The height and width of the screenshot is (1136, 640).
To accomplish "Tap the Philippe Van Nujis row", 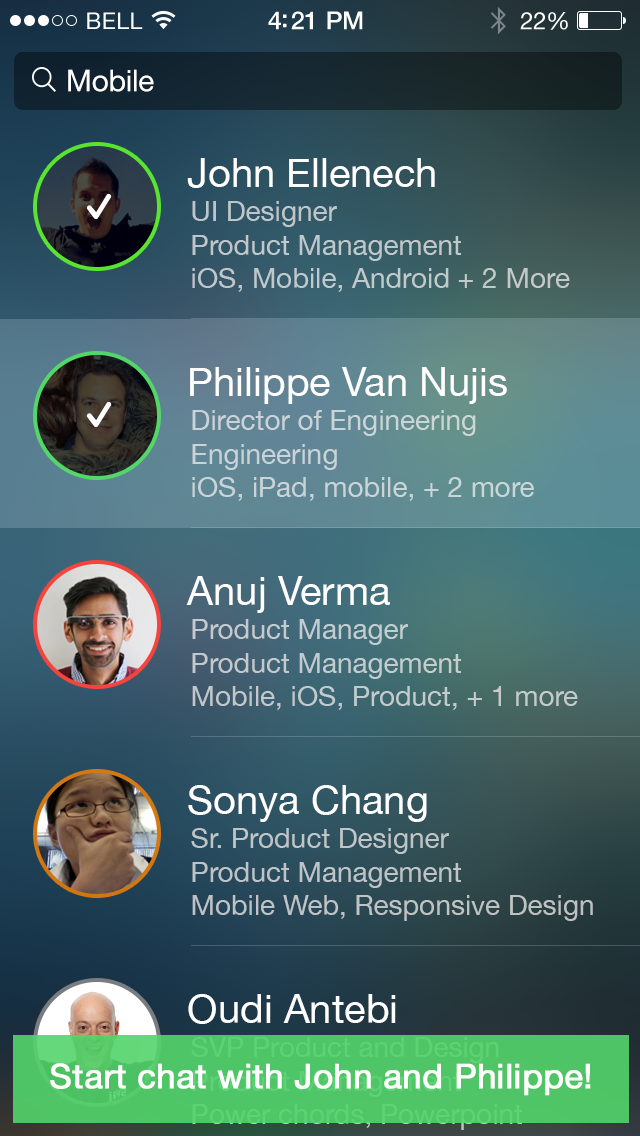I will 320,423.
